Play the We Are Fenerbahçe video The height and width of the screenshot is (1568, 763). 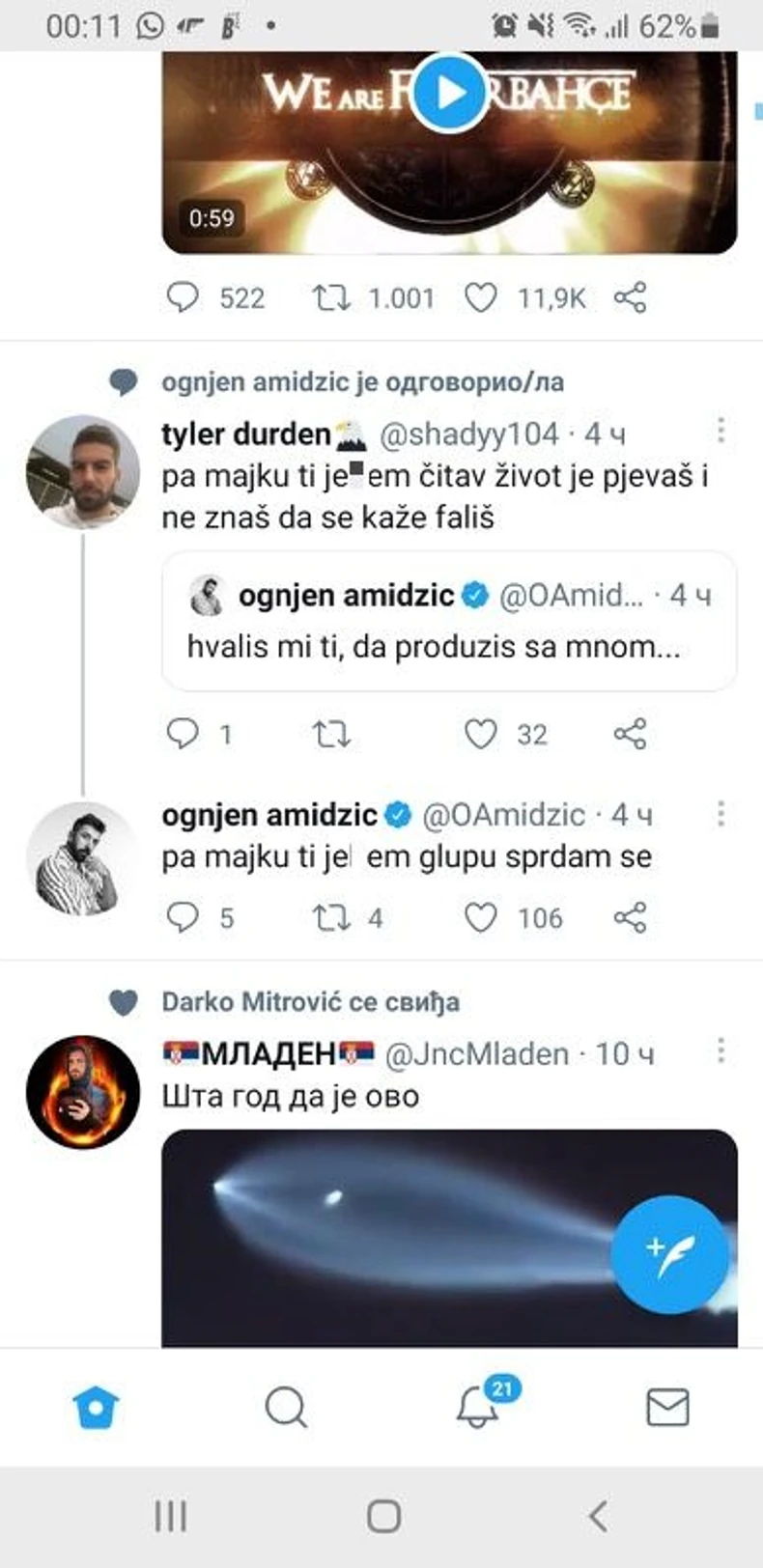447,92
